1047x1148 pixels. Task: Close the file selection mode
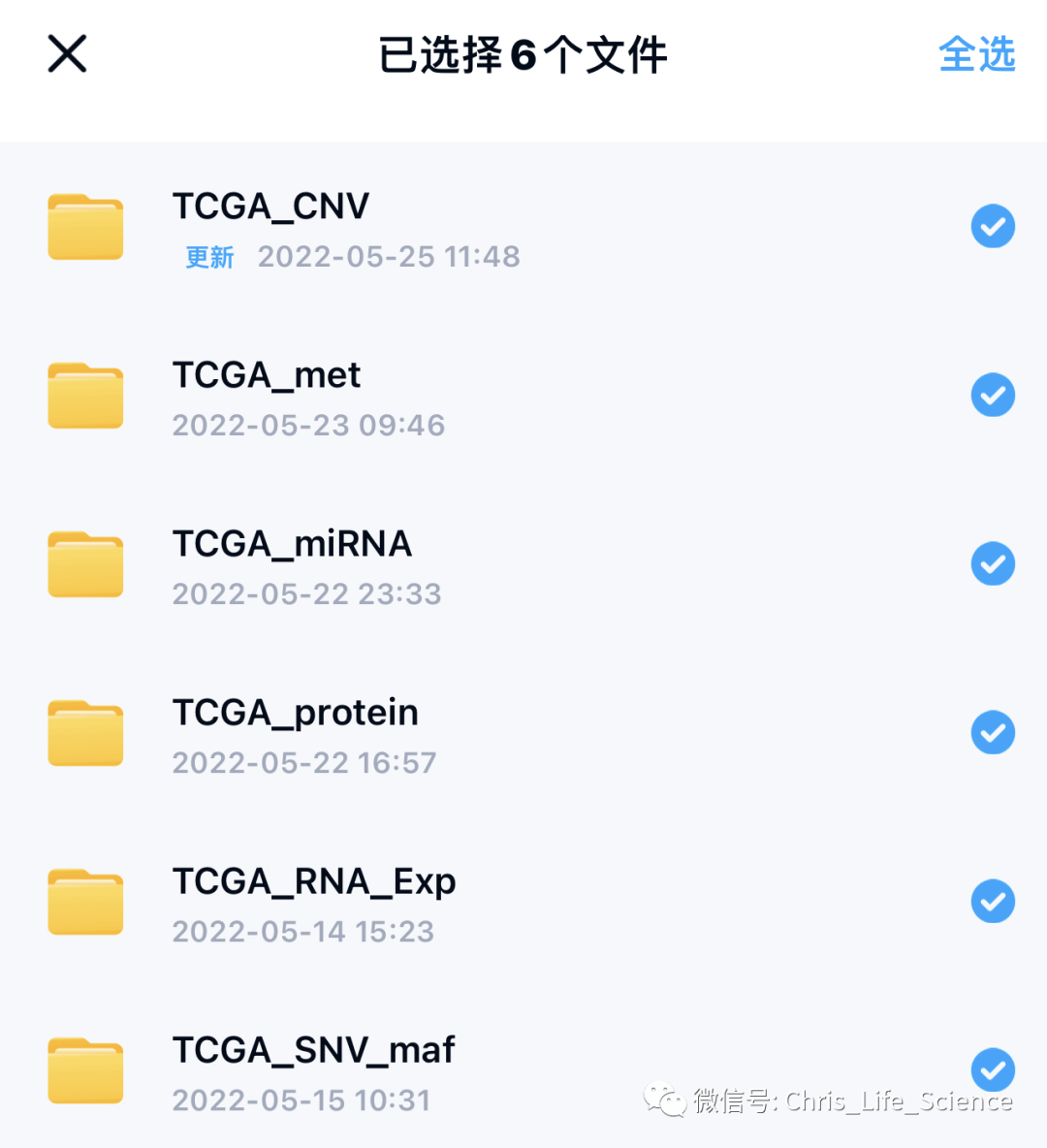pos(68,54)
